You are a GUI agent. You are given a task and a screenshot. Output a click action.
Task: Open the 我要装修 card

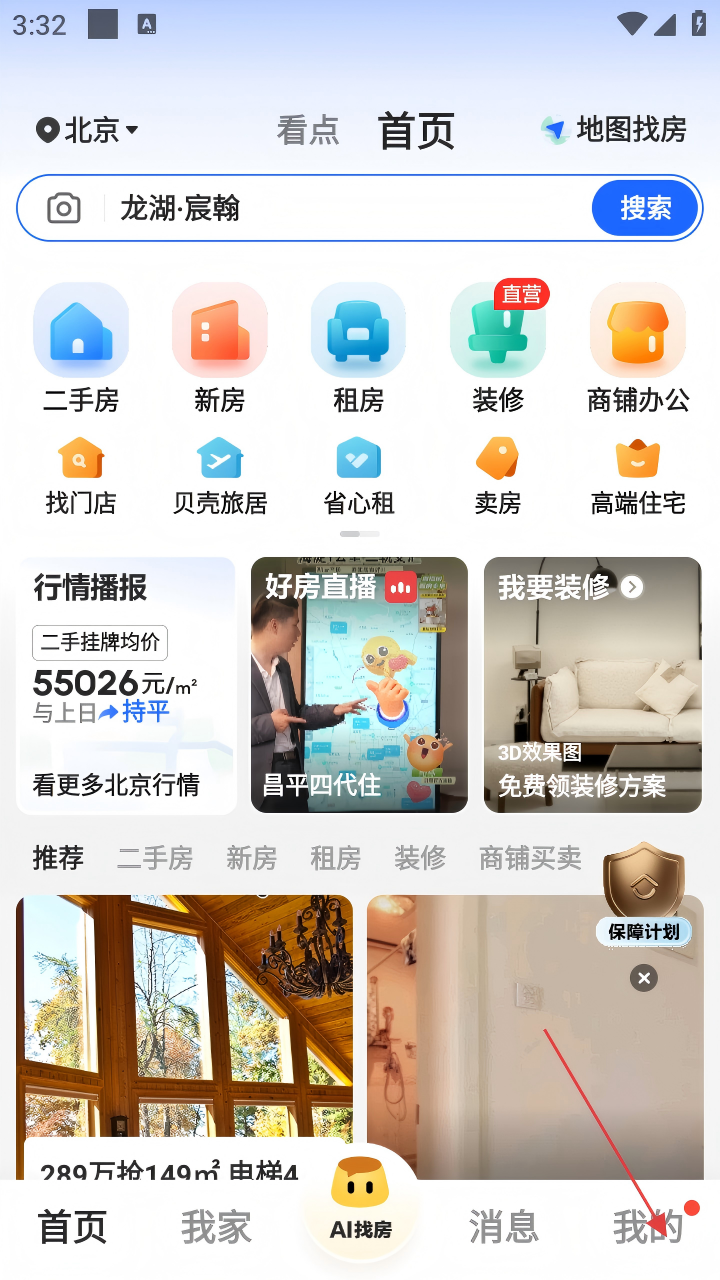click(x=593, y=685)
